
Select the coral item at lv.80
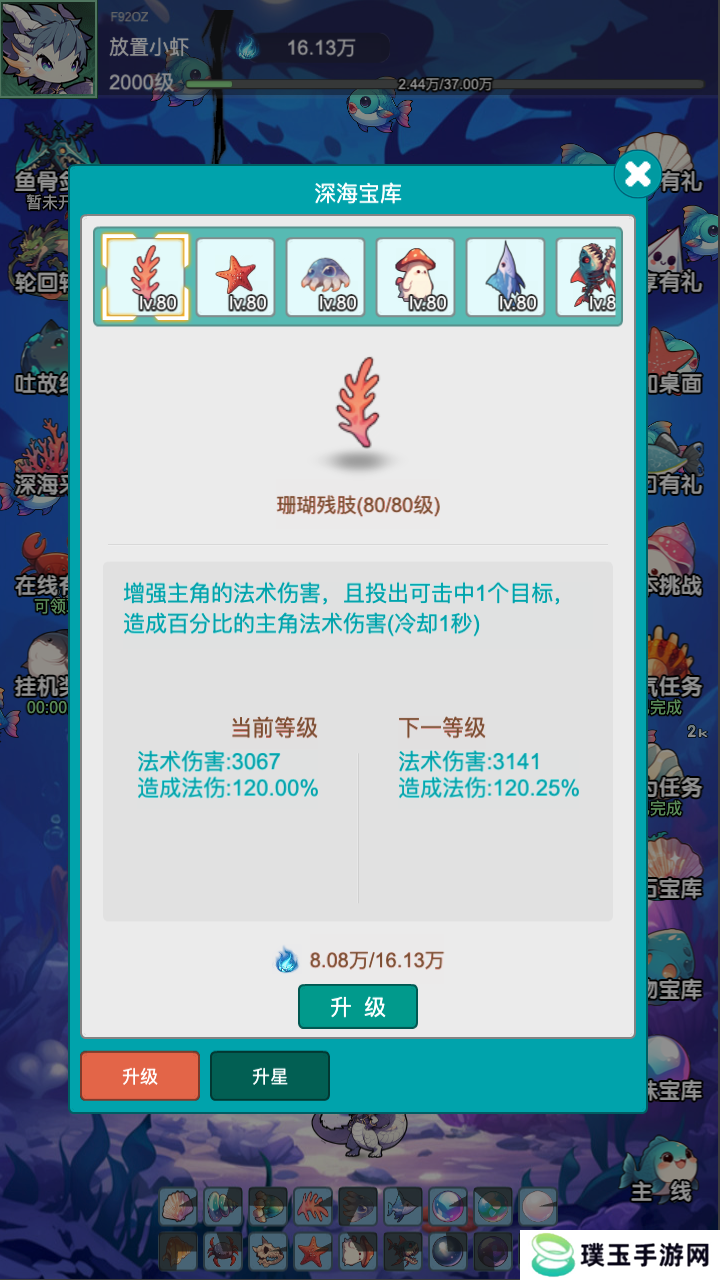pyautogui.click(x=146, y=276)
